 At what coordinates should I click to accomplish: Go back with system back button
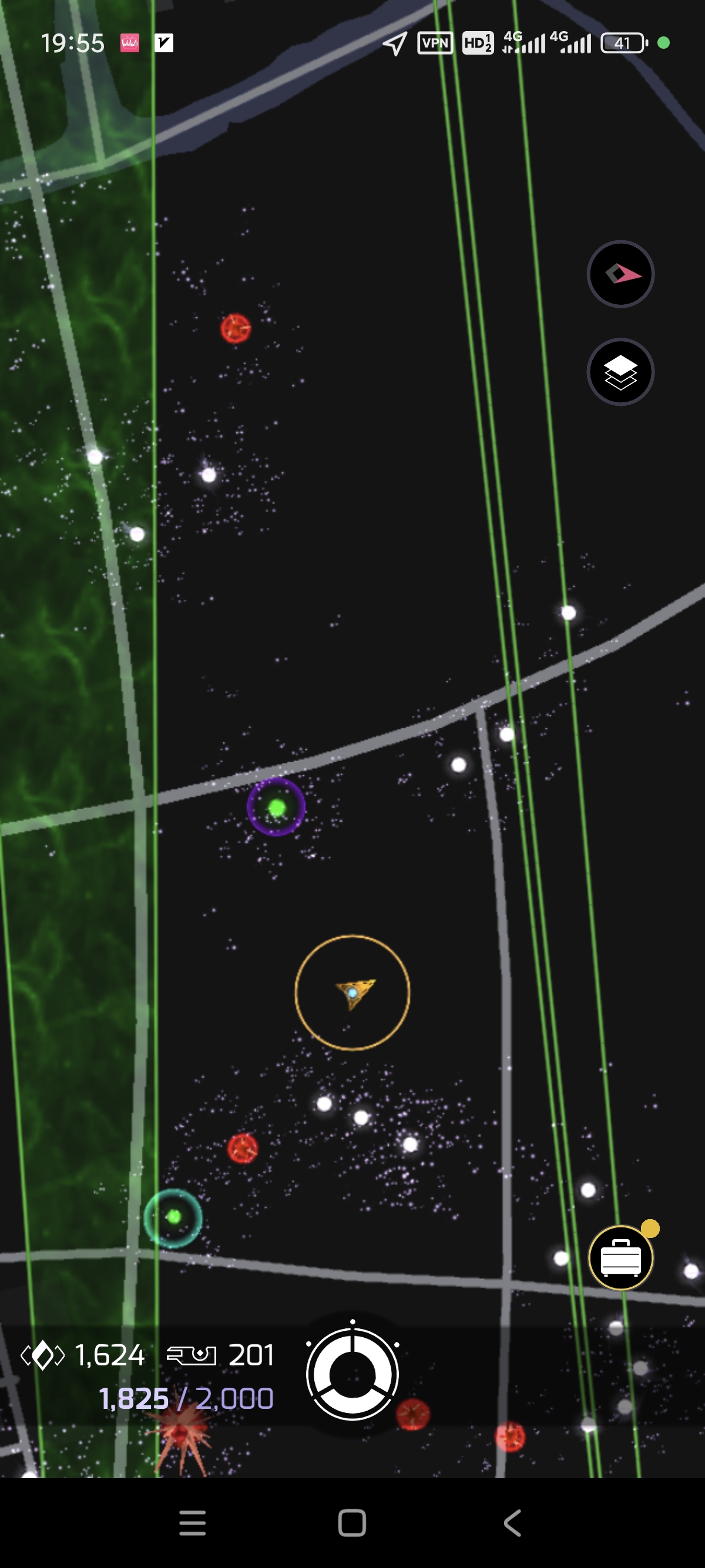[x=512, y=1523]
